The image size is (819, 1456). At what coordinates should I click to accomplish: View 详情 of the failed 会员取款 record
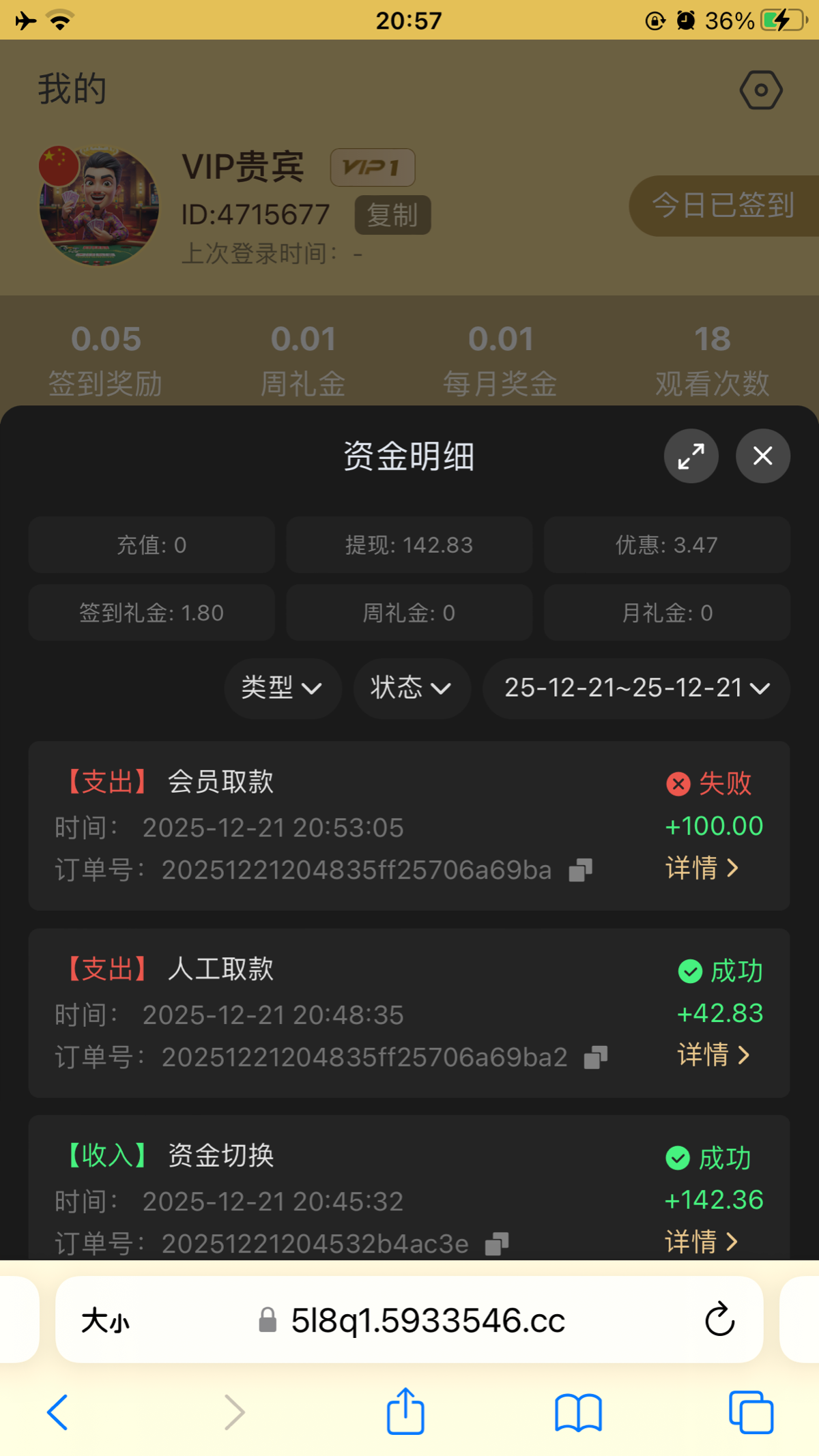click(x=702, y=868)
